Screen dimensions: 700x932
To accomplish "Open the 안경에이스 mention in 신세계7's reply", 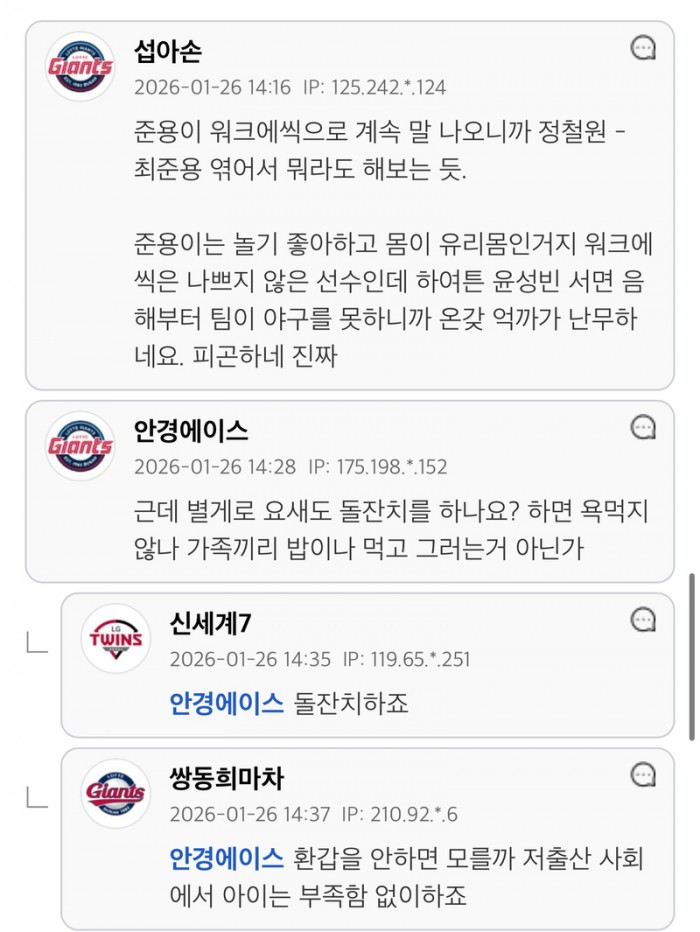I will tap(227, 704).
